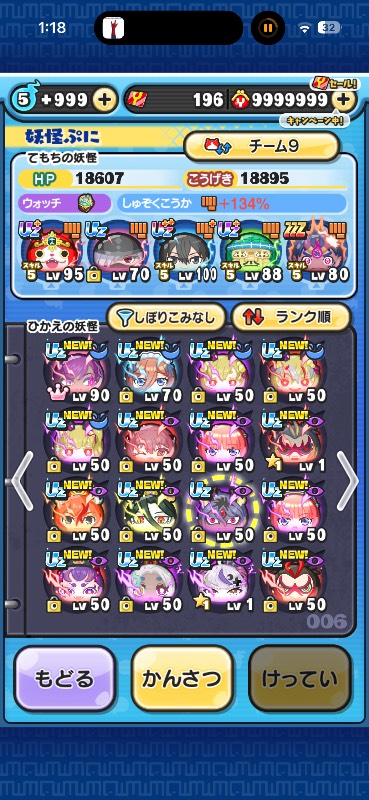369x800 pixels.
Task: Tap the highlighted reserve yo-kai with dashed ring
Action: (222, 512)
